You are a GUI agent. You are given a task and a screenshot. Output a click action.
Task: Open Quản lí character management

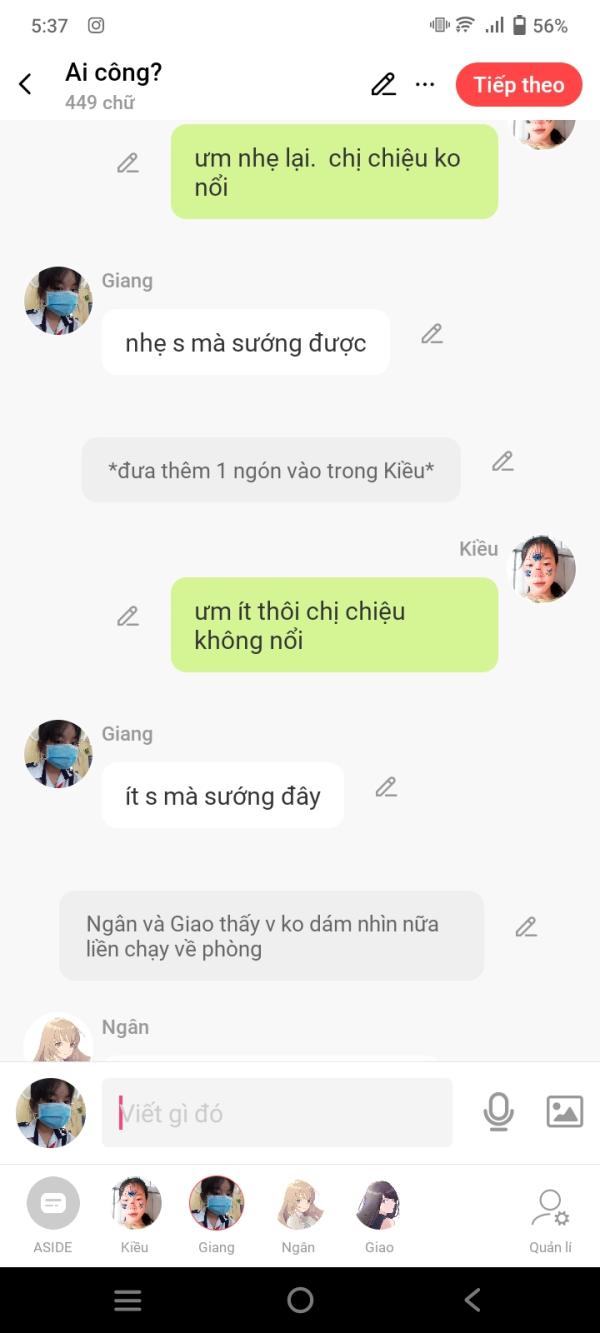coord(550,1220)
